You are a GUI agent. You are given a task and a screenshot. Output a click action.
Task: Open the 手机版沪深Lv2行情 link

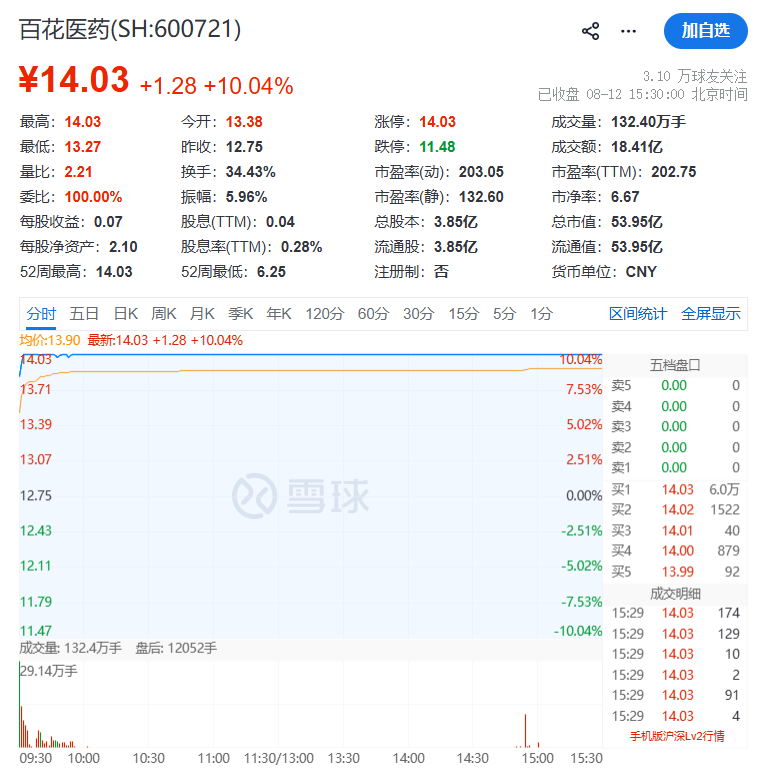click(x=677, y=736)
